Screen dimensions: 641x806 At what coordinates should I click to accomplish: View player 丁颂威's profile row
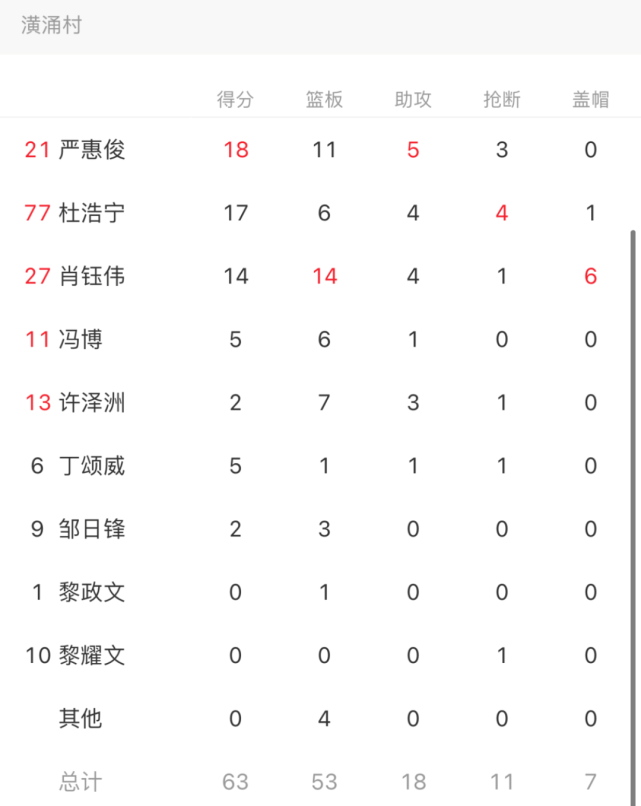click(92, 466)
